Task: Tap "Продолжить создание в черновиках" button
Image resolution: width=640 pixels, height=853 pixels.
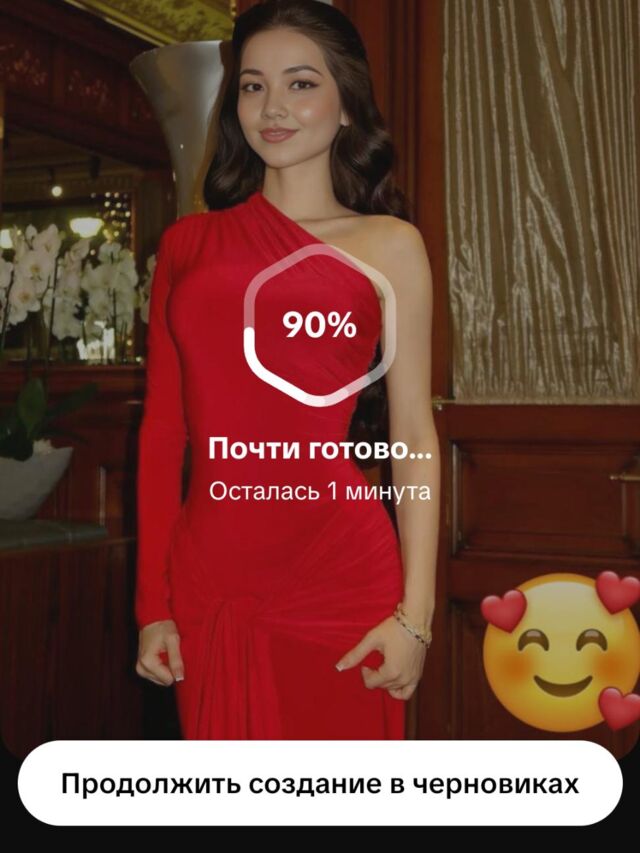Action: pos(320,783)
